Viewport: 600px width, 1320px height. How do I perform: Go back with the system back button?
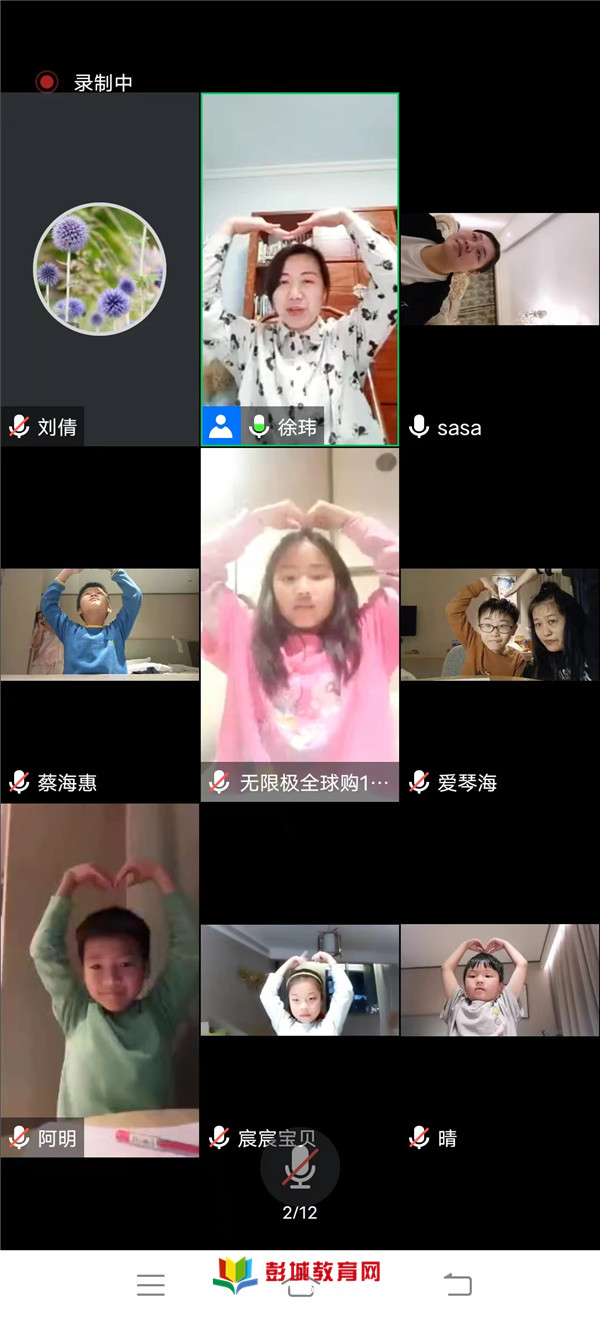click(457, 1285)
